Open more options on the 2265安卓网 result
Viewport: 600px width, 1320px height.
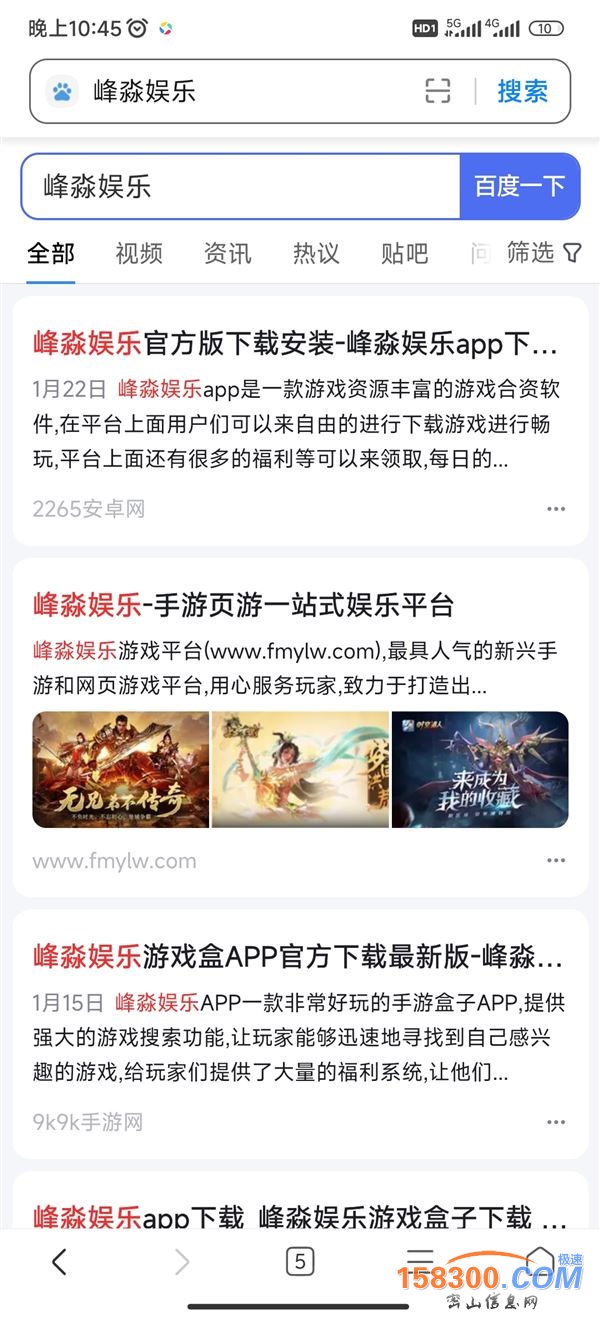coord(556,509)
